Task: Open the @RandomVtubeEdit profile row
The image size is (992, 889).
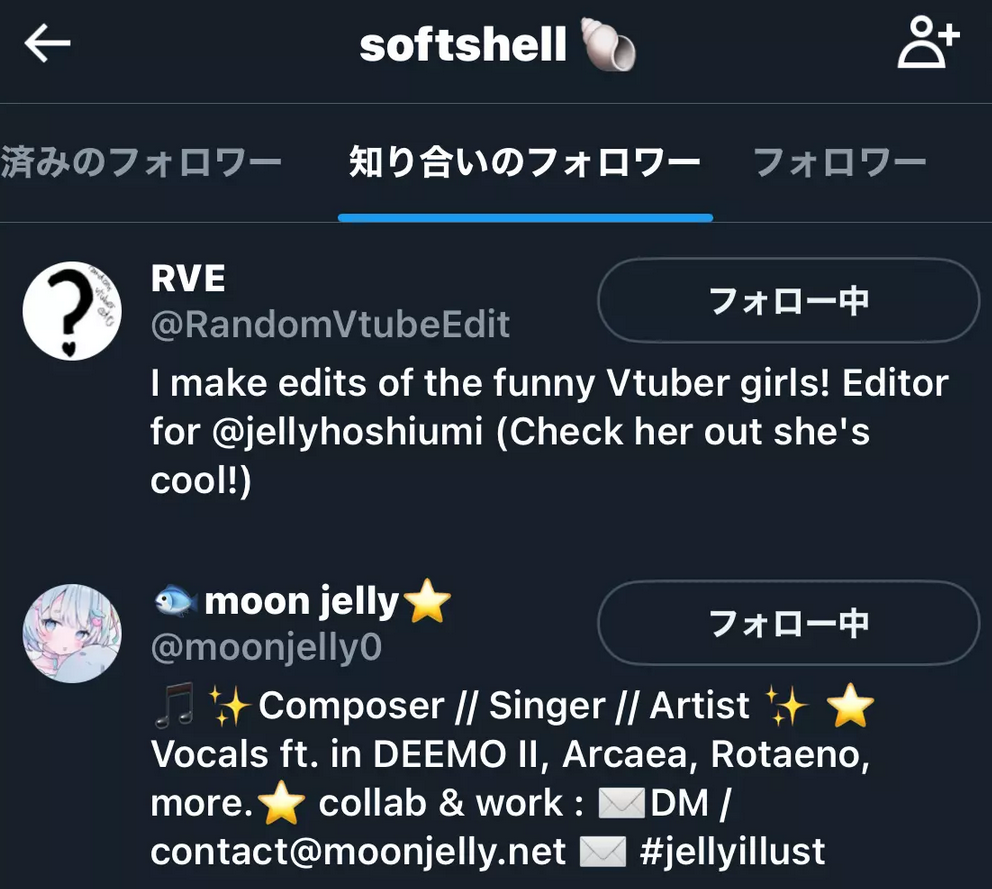Action: [330, 324]
